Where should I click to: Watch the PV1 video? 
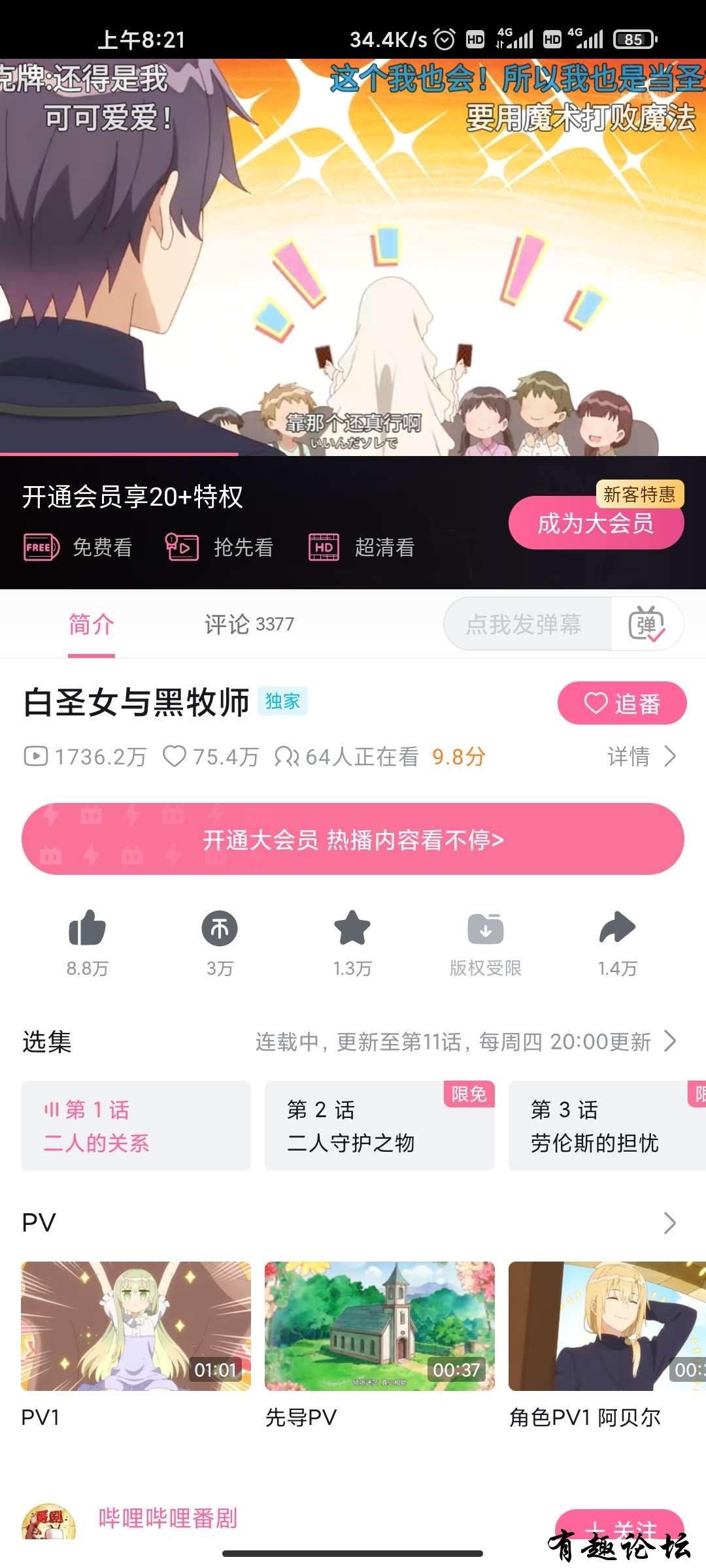pyautogui.click(x=136, y=1326)
